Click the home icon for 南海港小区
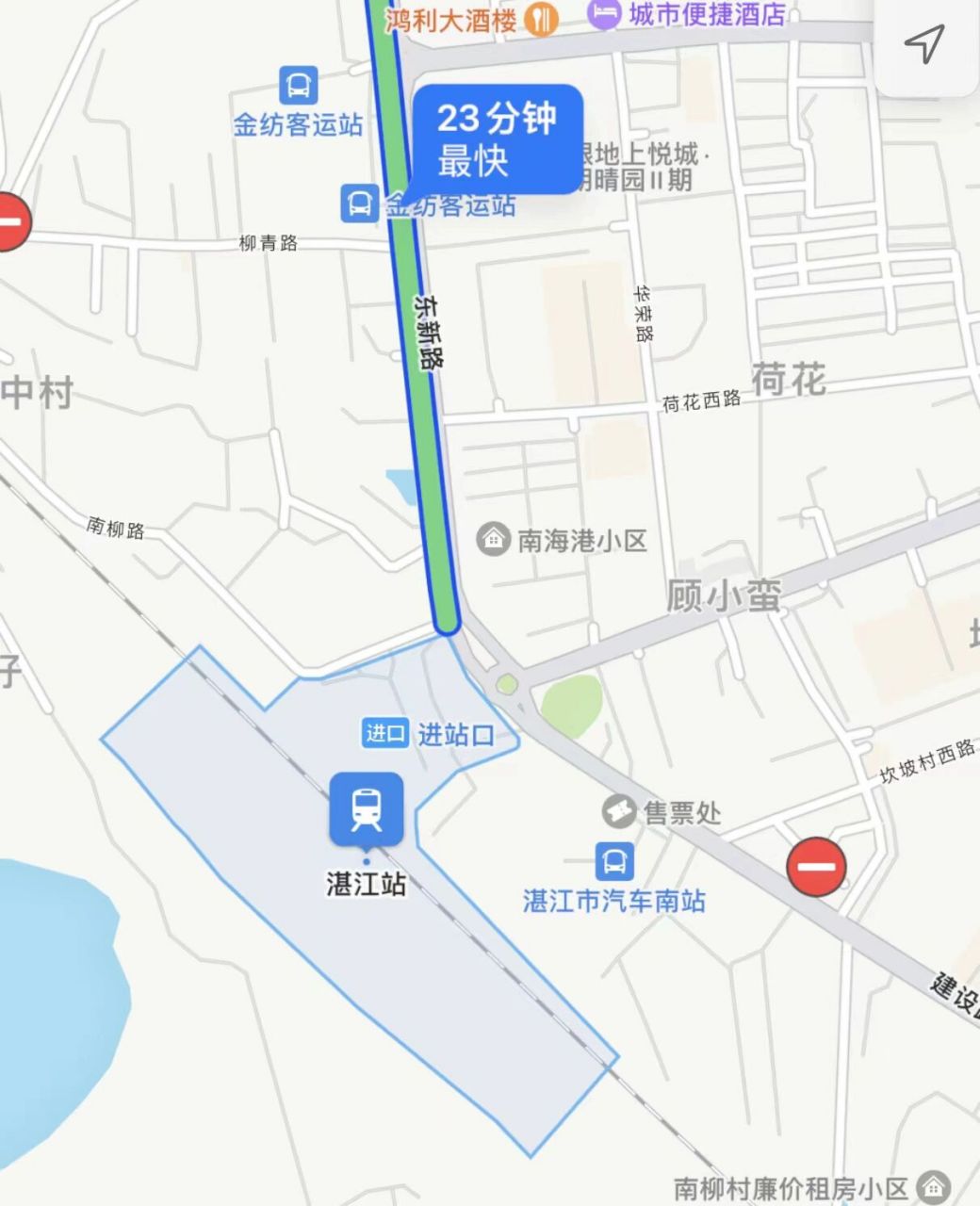The height and width of the screenshot is (1206, 980). pos(491,540)
